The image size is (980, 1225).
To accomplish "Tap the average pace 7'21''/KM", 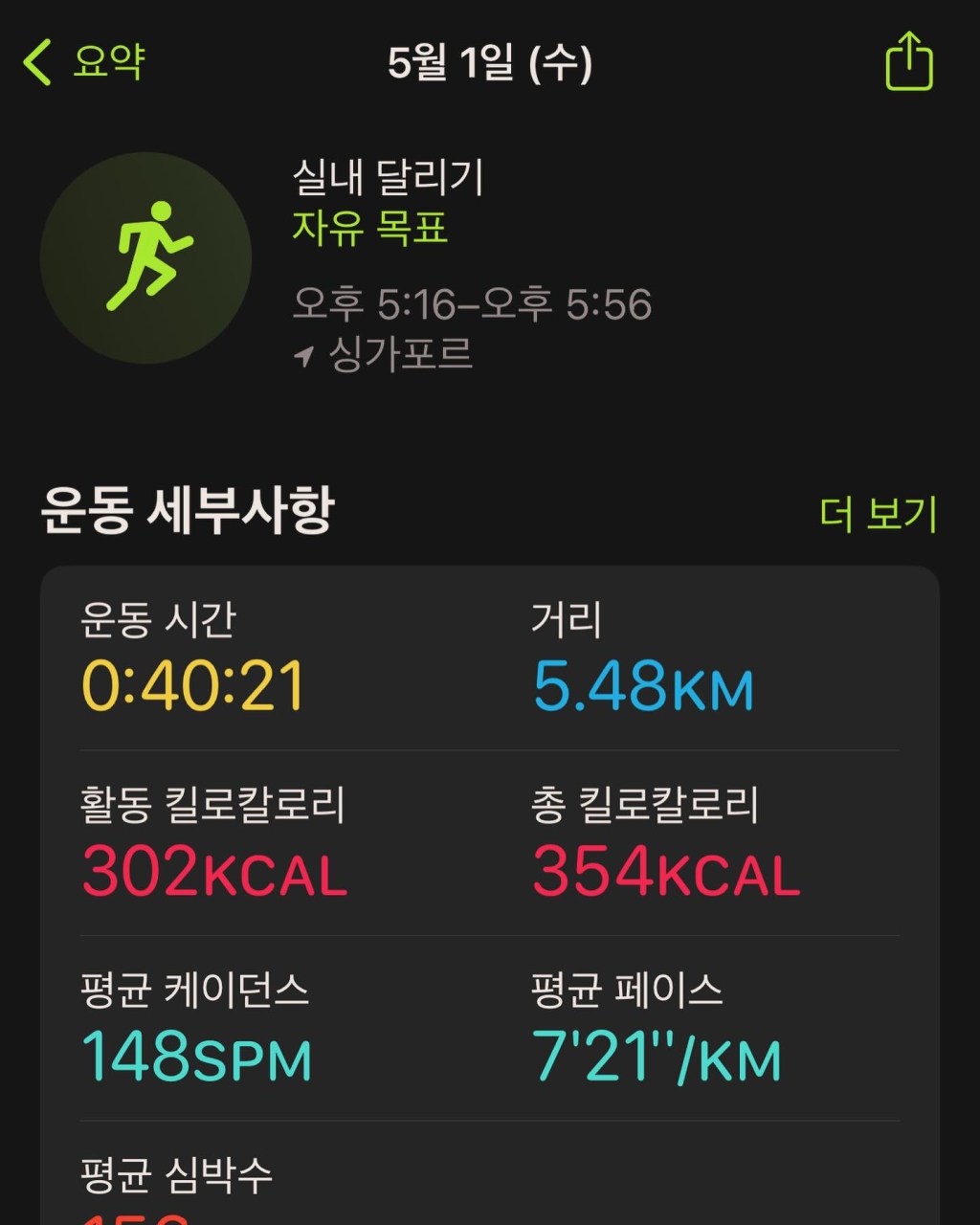I will [658, 1057].
